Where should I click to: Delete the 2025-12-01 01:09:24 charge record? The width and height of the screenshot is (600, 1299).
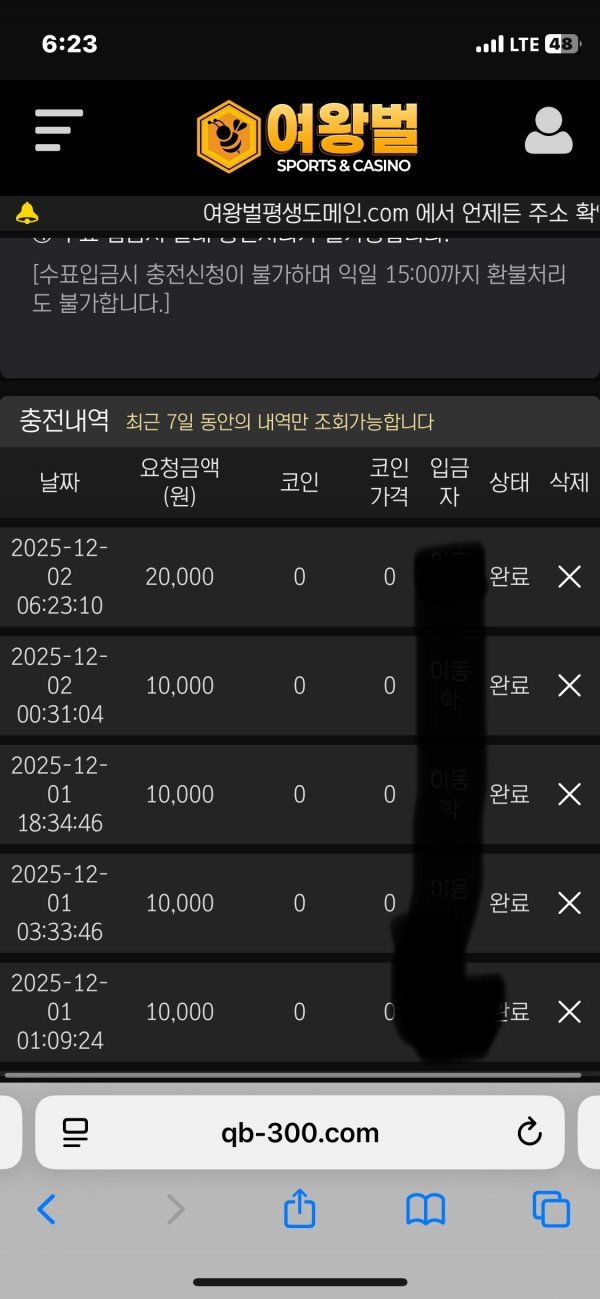569,1012
